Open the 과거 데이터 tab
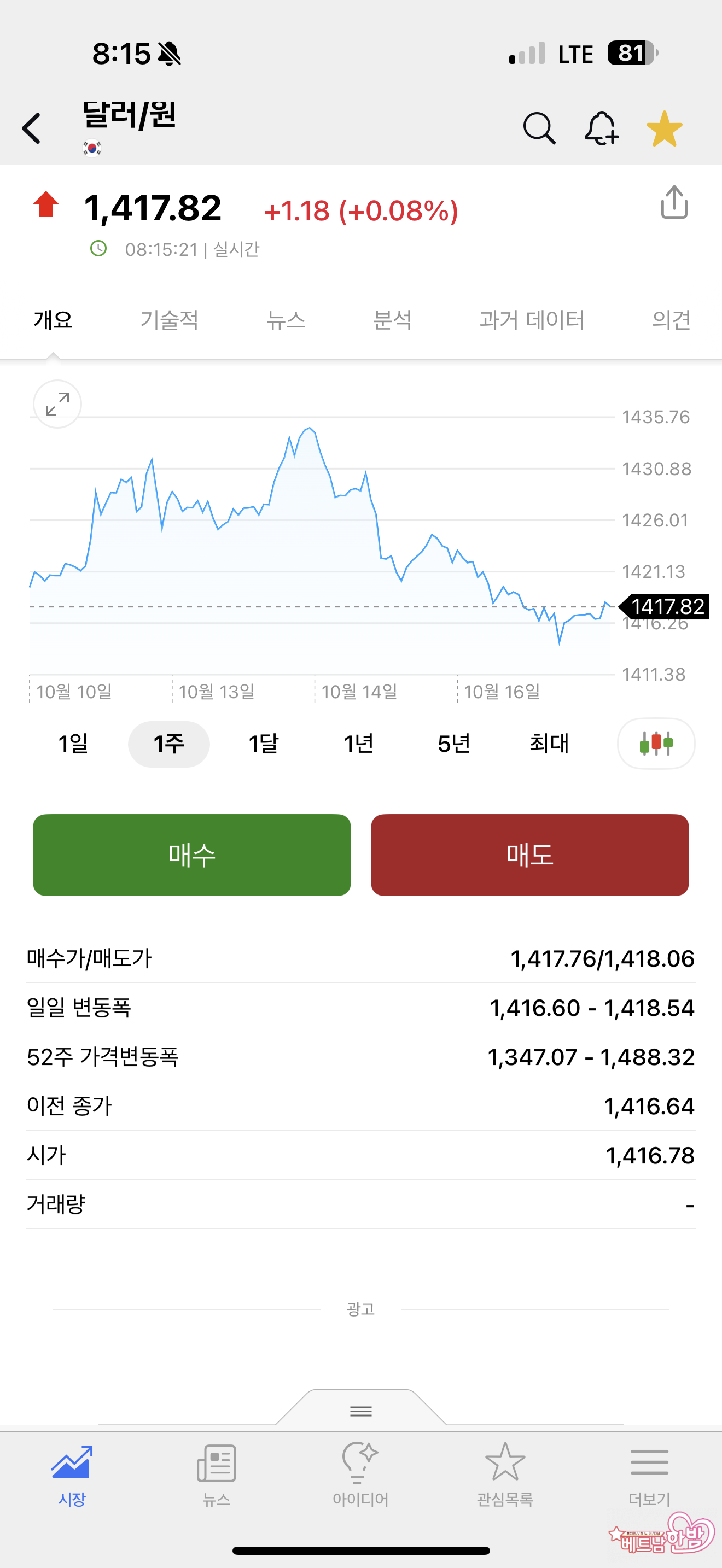722x1568 pixels. pyautogui.click(x=532, y=320)
